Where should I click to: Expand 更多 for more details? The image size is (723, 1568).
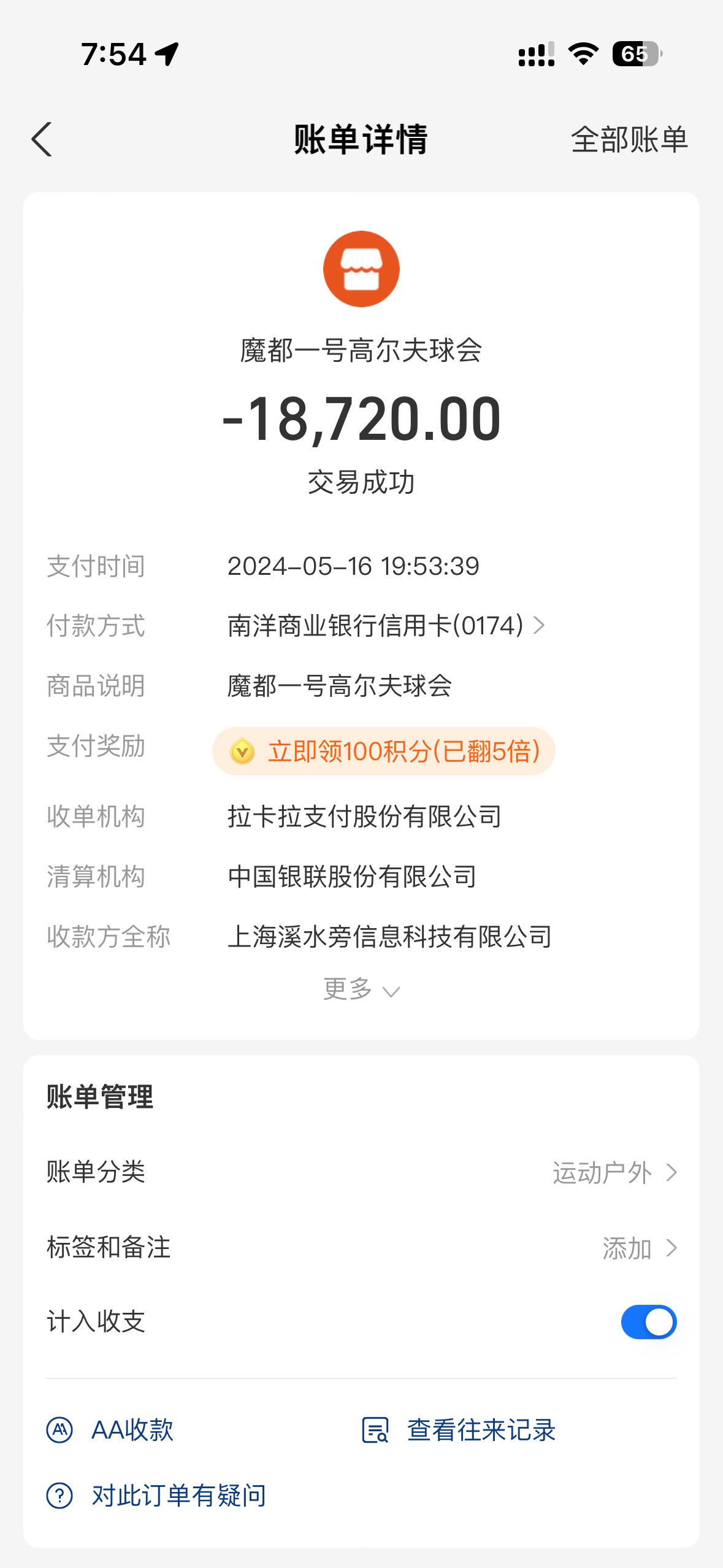tap(361, 989)
